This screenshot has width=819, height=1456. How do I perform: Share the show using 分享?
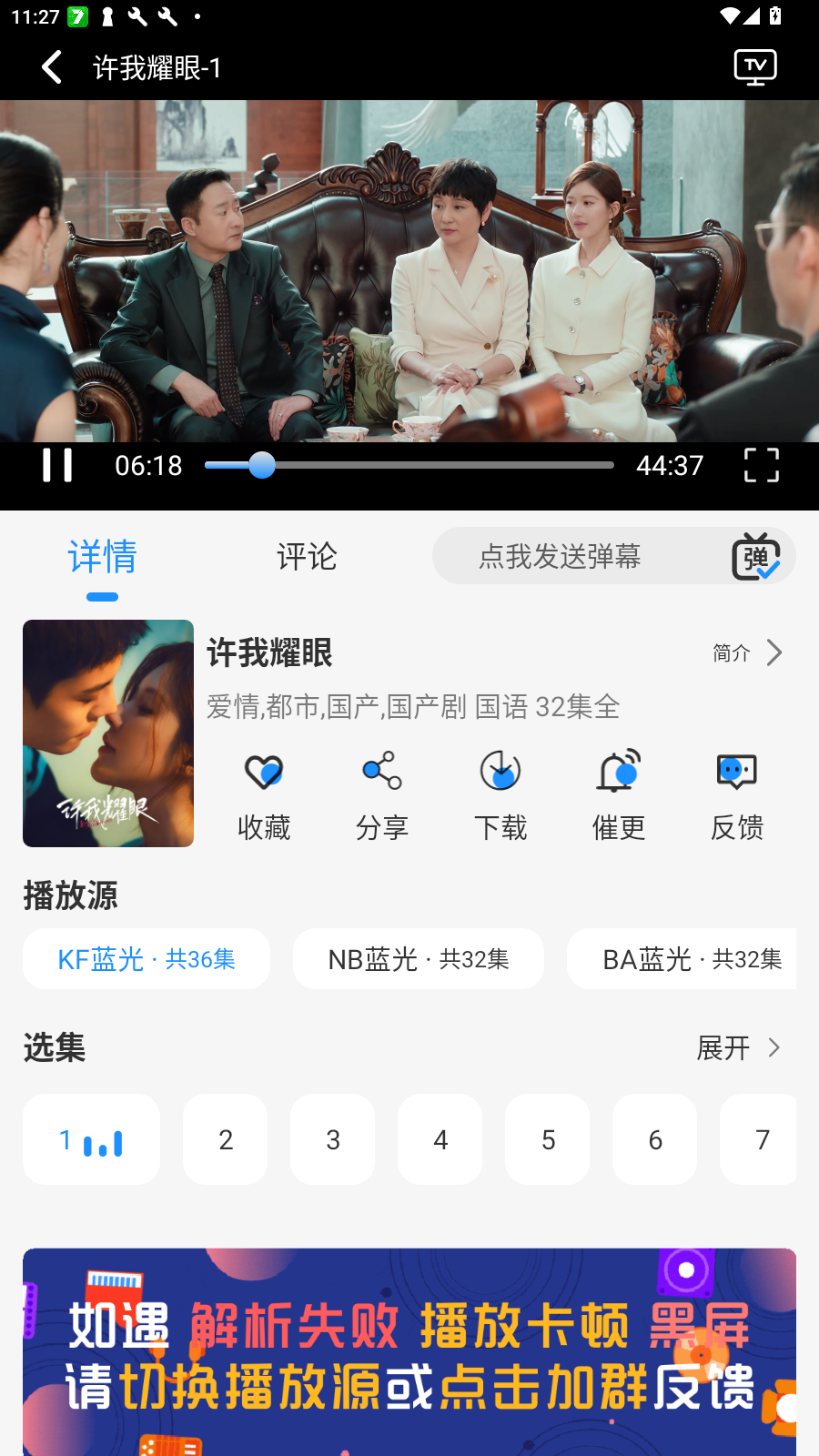pyautogui.click(x=382, y=794)
